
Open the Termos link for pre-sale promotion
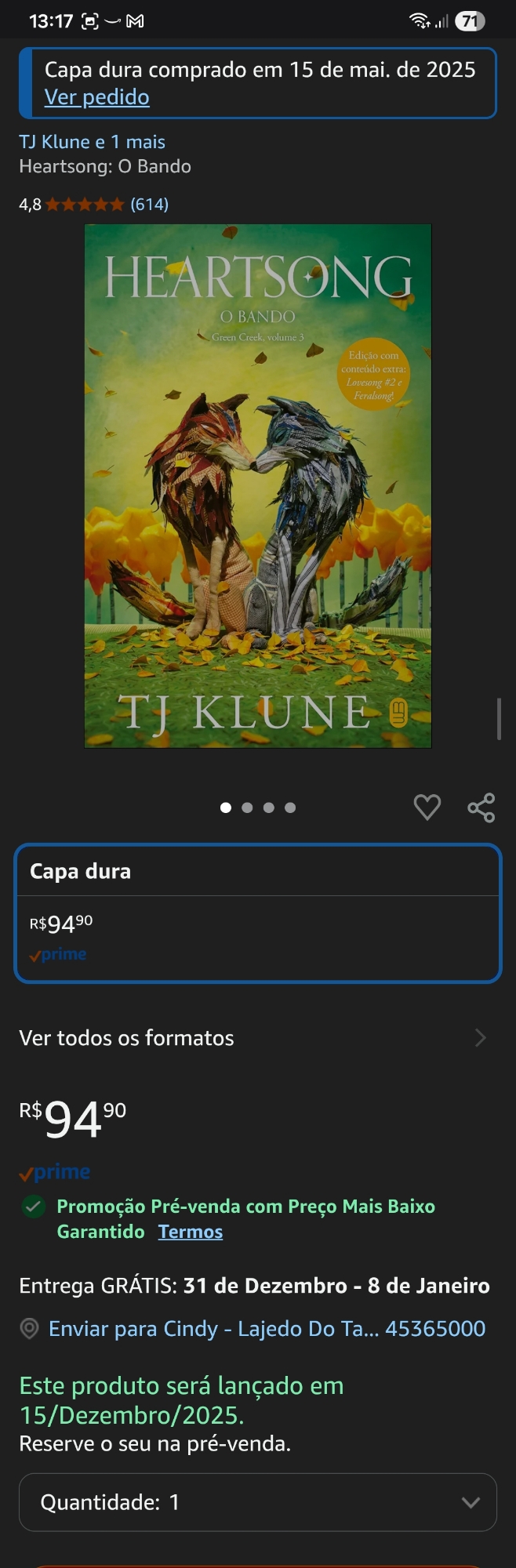[x=191, y=1232]
